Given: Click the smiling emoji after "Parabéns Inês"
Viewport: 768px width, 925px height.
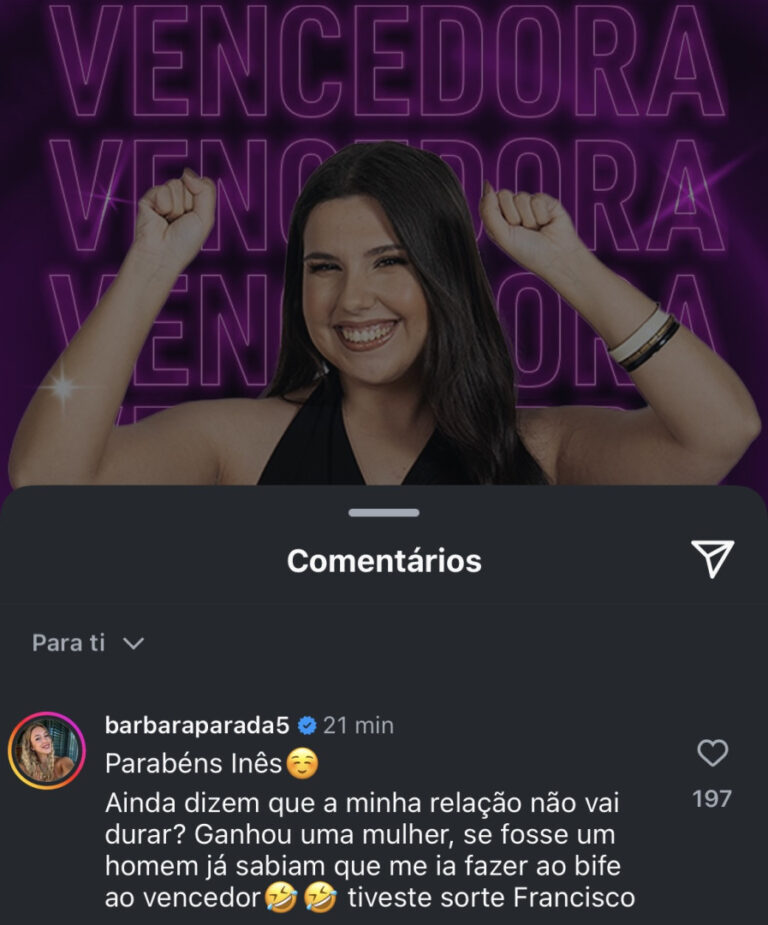Looking at the screenshot, I should (x=302, y=764).
